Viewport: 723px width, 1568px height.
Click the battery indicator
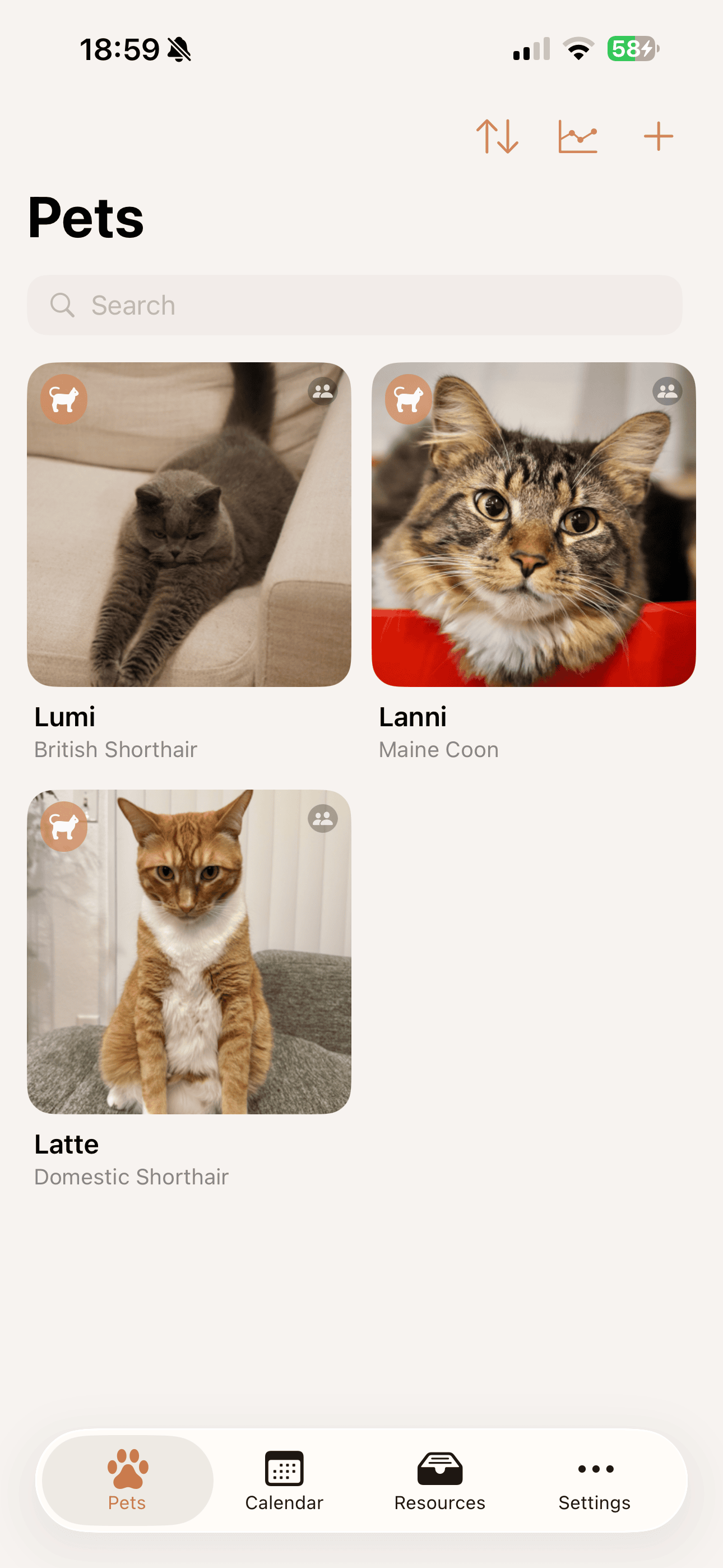pyautogui.click(x=631, y=49)
